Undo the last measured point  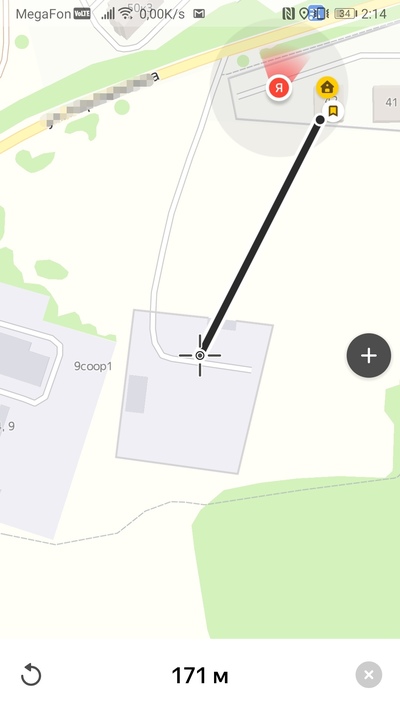click(31, 675)
